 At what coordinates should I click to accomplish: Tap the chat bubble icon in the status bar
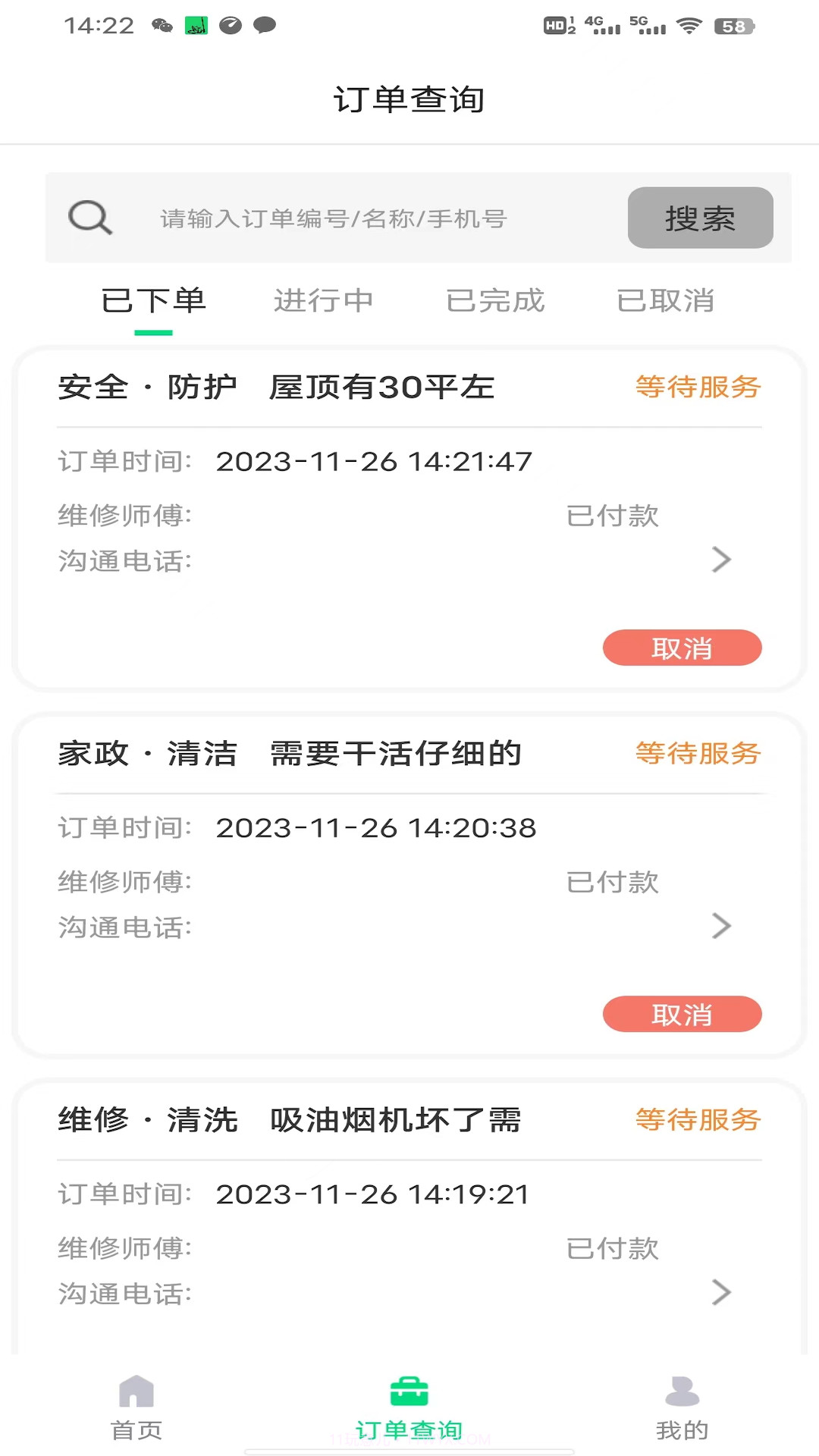point(265,25)
